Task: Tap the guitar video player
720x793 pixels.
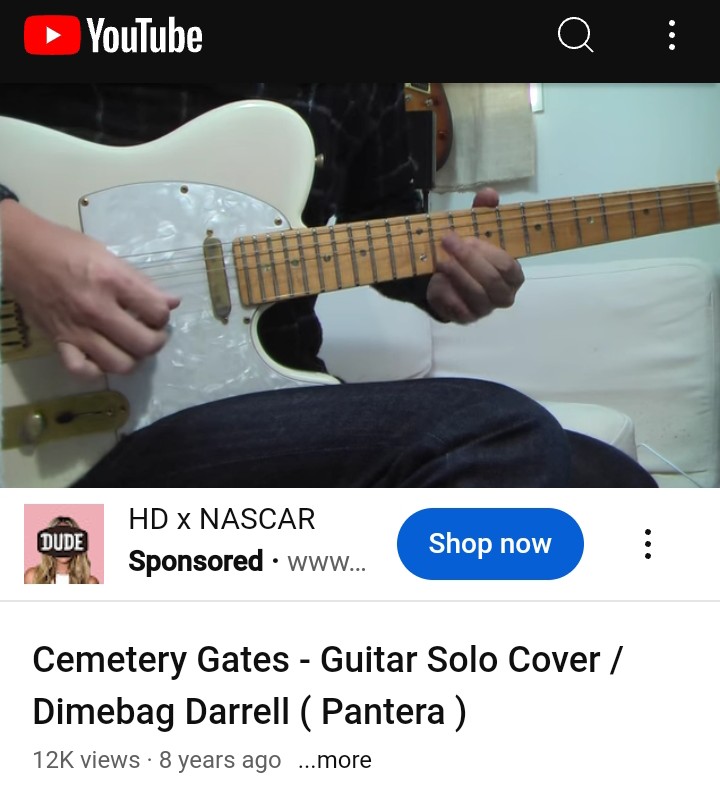Action: click(360, 285)
